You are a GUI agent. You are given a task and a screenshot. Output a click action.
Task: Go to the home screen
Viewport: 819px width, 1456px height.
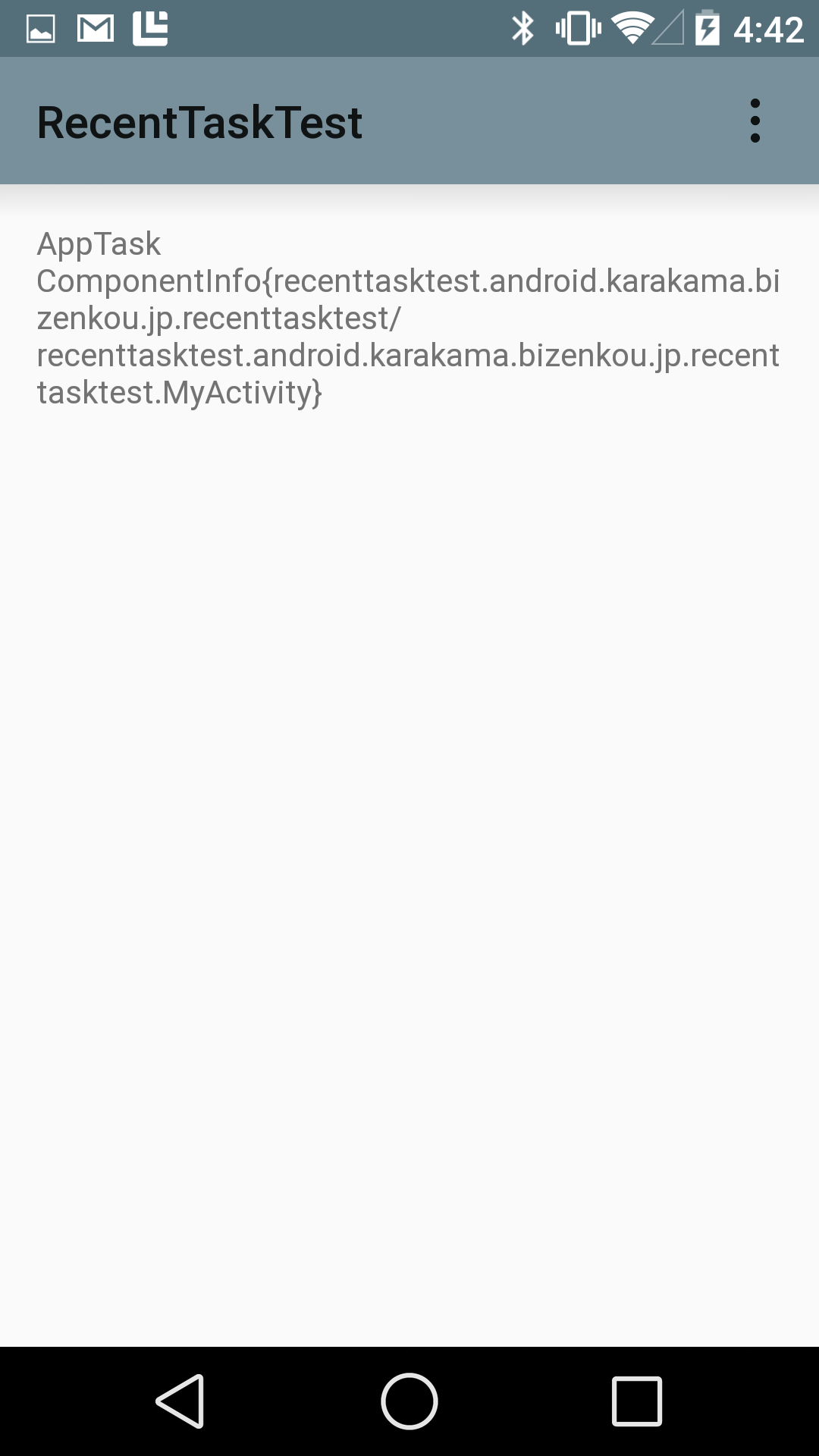click(x=409, y=1401)
